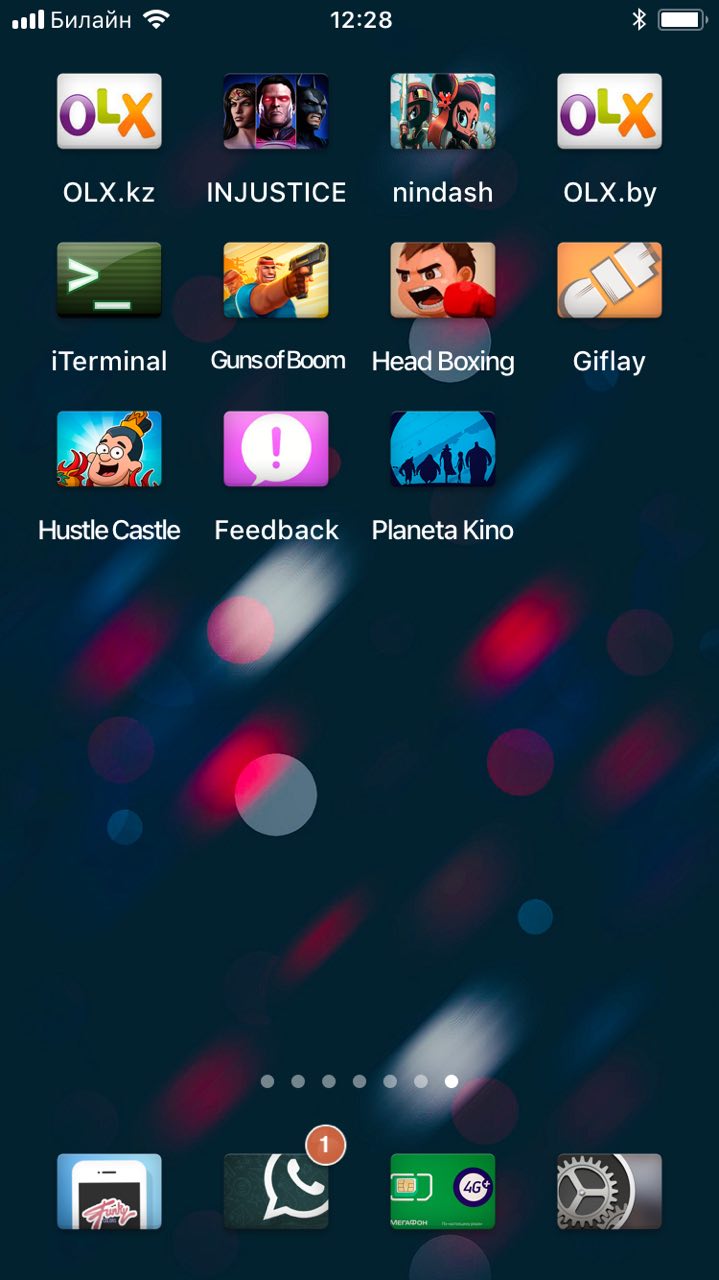Viewport: 719px width, 1280px height.
Task: Open the Feedback app
Action: coord(276,449)
